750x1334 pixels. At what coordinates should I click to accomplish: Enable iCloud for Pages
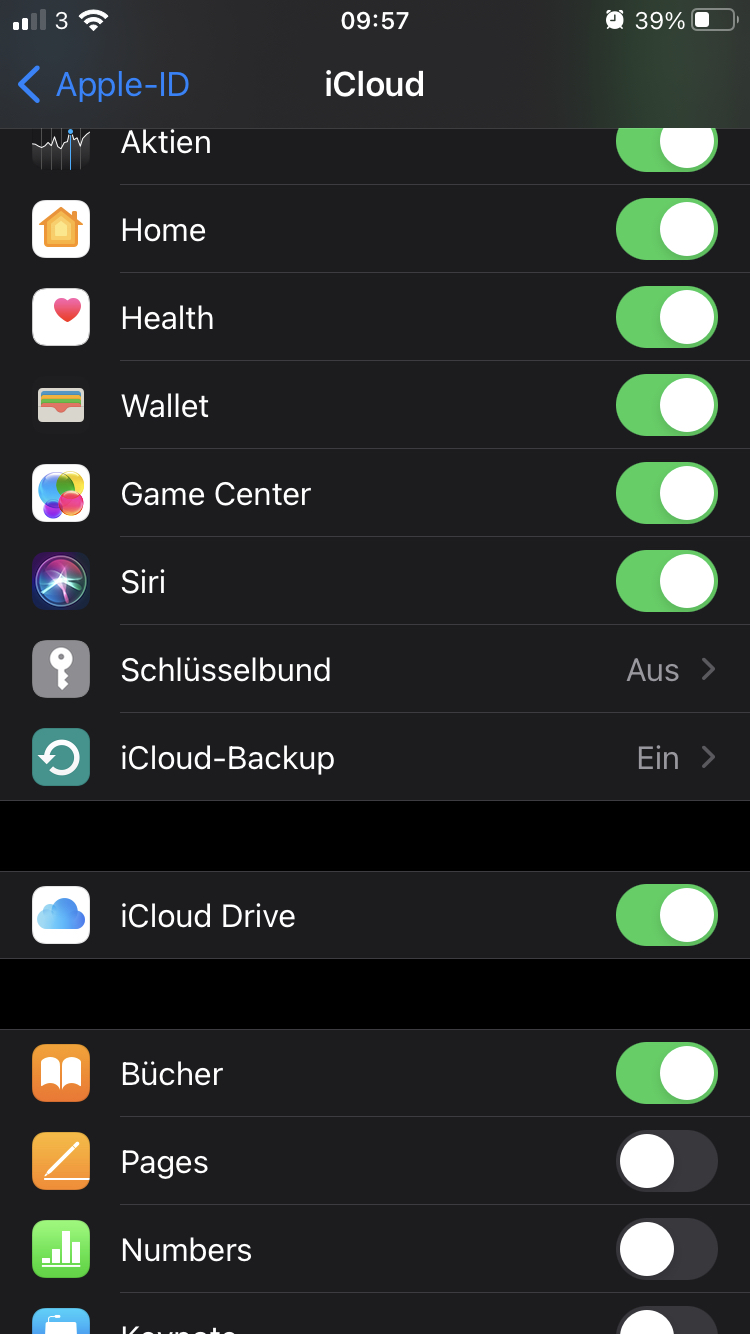[x=666, y=1161]
